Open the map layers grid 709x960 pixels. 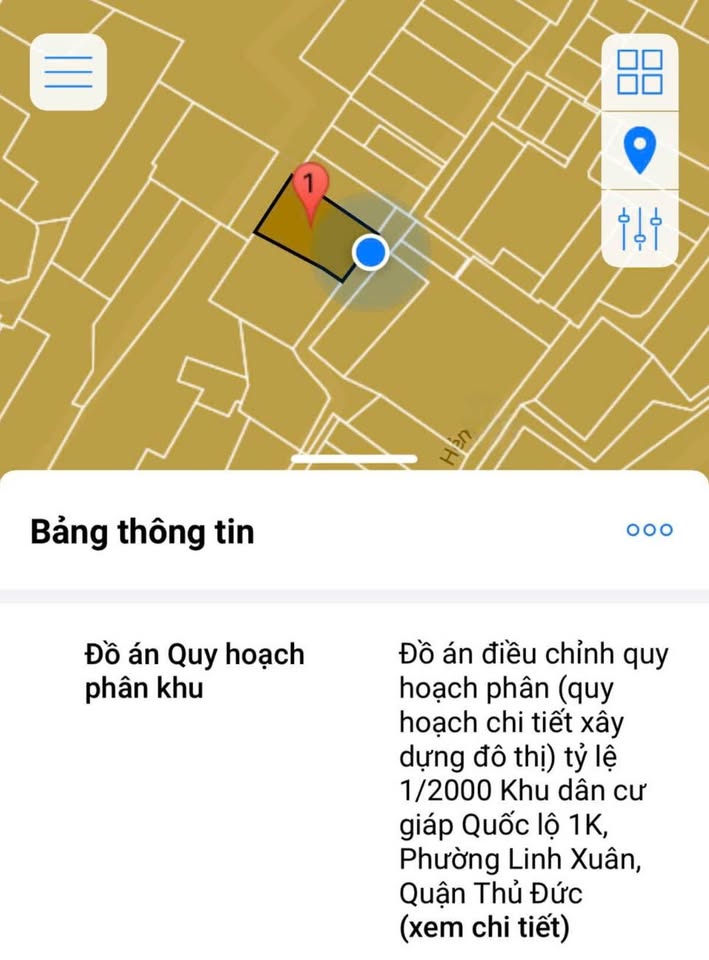tap(640, 72)
